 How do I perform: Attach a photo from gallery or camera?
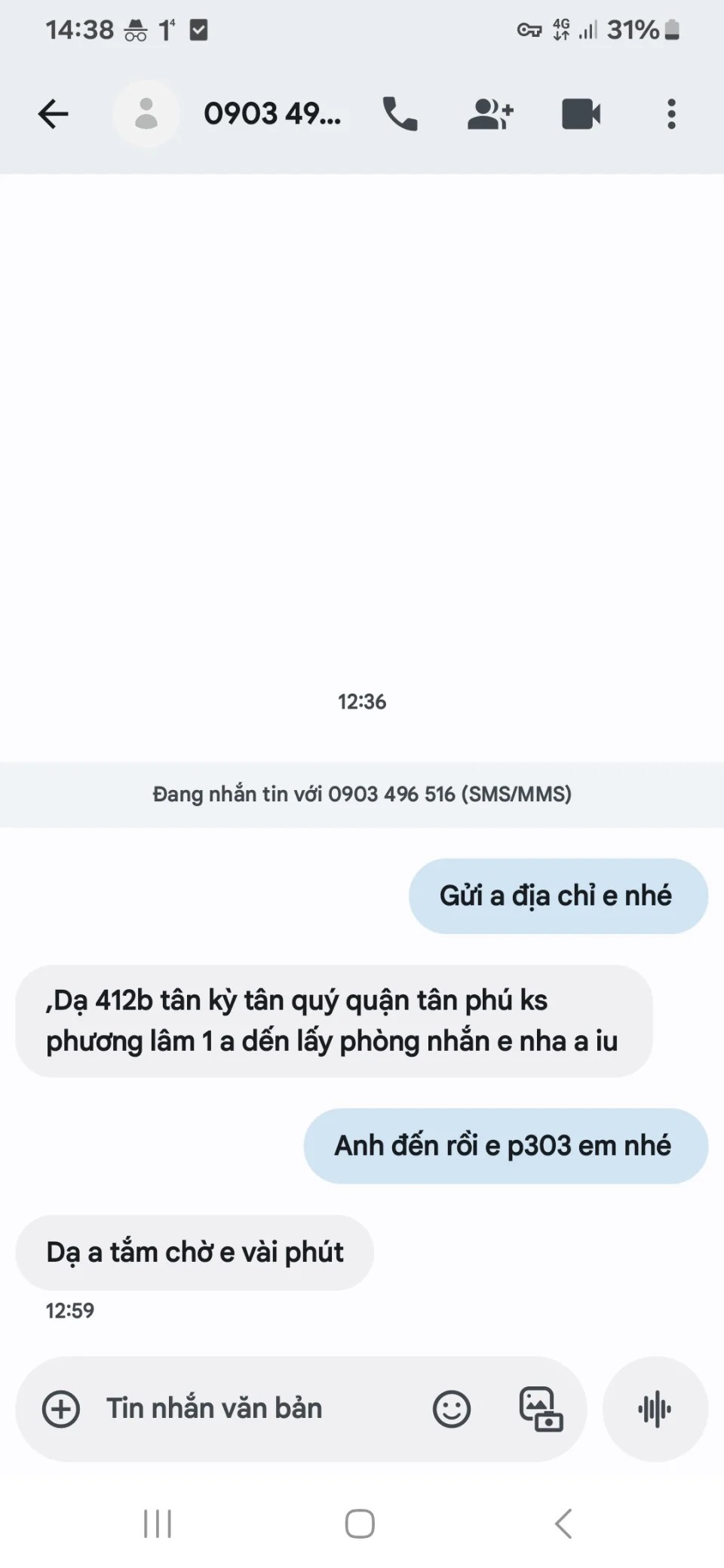click(541, 1409)
